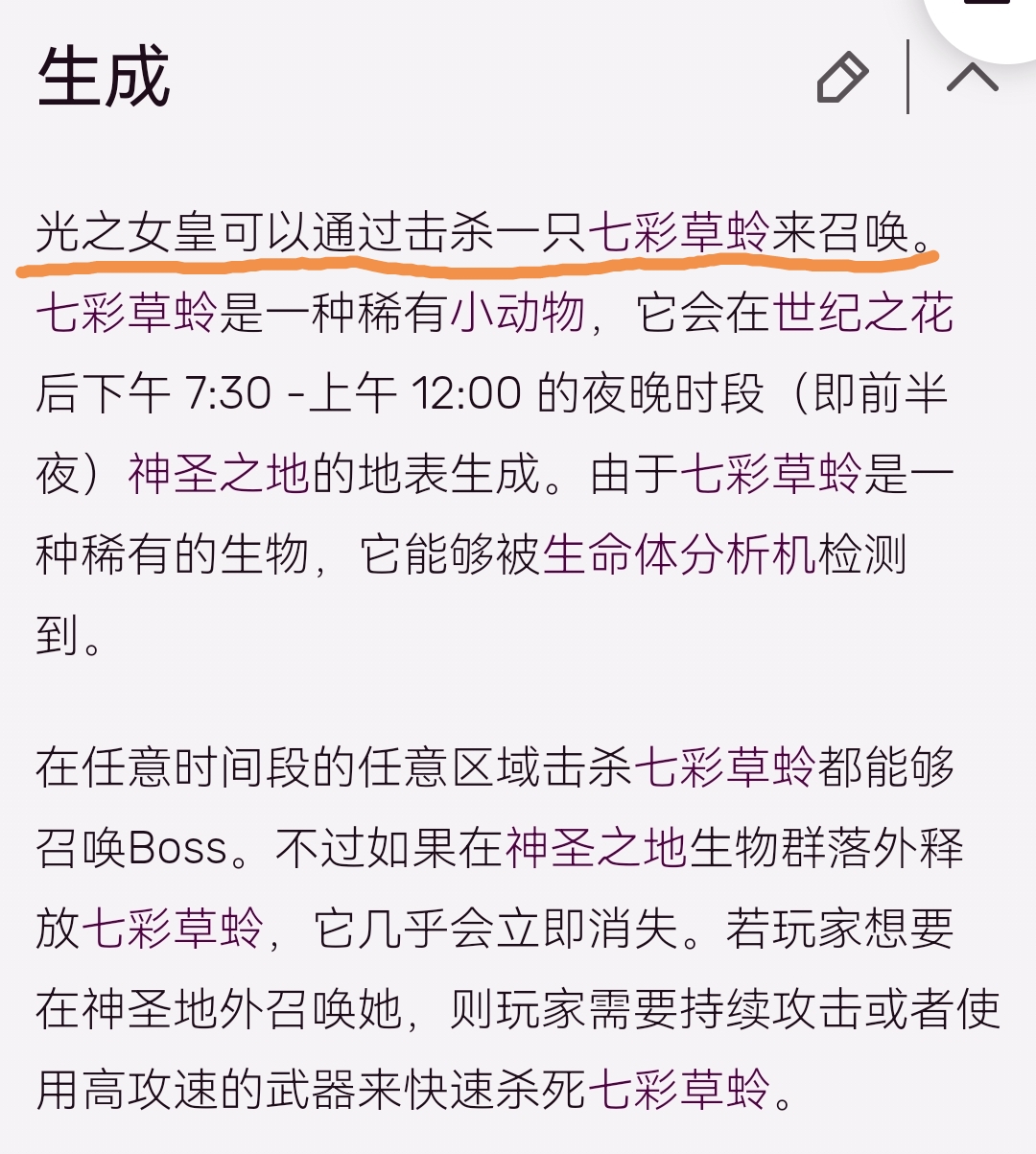Open the 神圣之地 link after 夜）

coord(219,474)
